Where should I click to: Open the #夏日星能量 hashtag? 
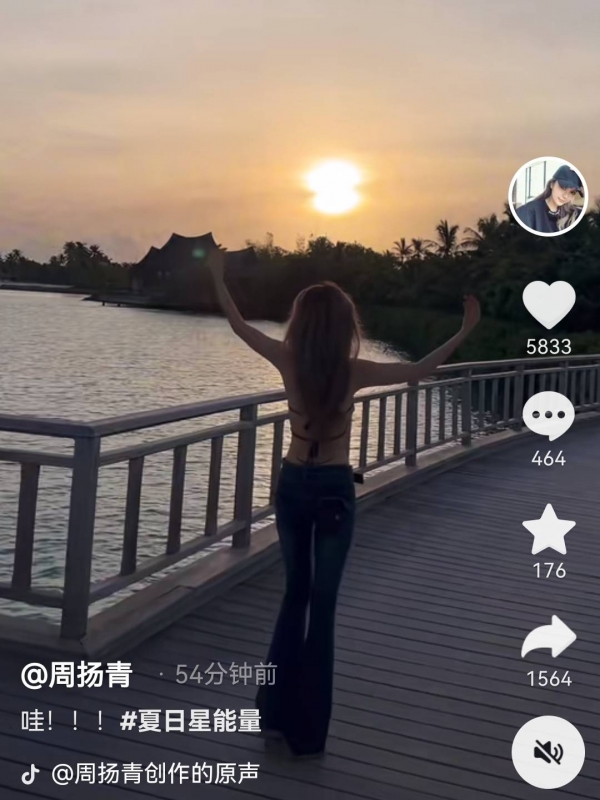pos(190,721)
